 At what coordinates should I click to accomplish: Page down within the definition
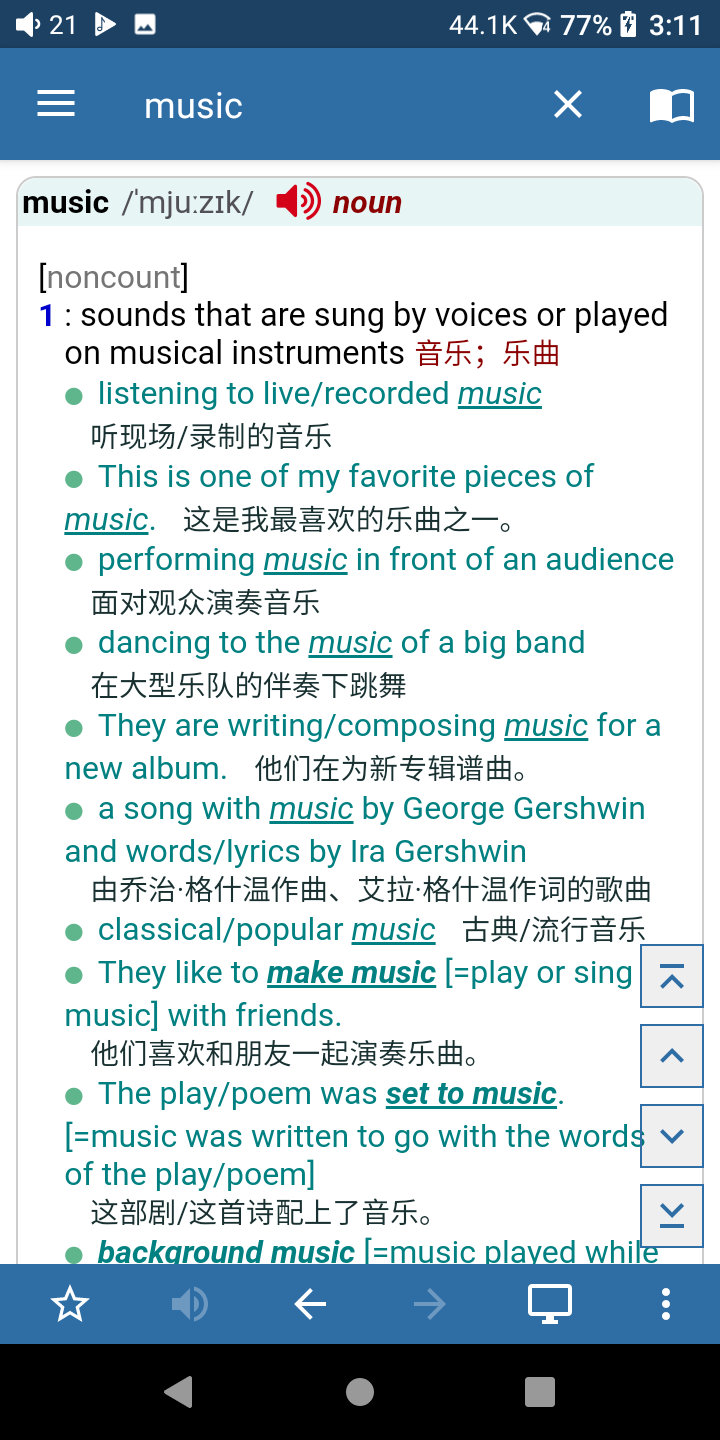(672, 1136)
